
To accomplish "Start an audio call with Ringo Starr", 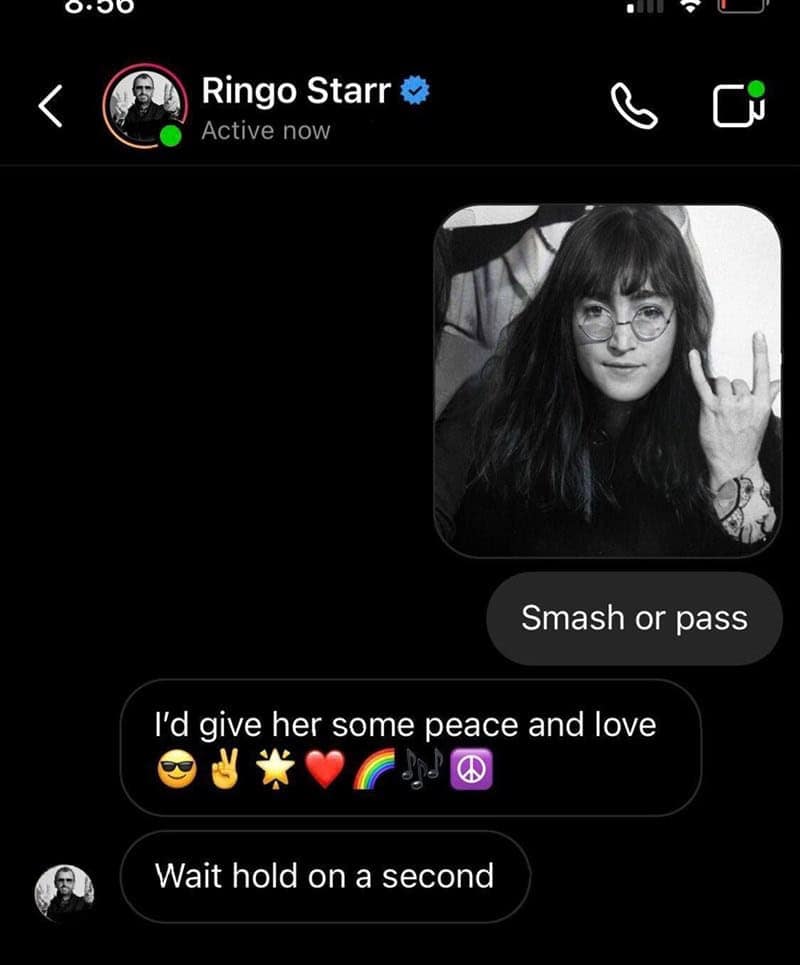I will pyautogui.click(x=634, y=106).
